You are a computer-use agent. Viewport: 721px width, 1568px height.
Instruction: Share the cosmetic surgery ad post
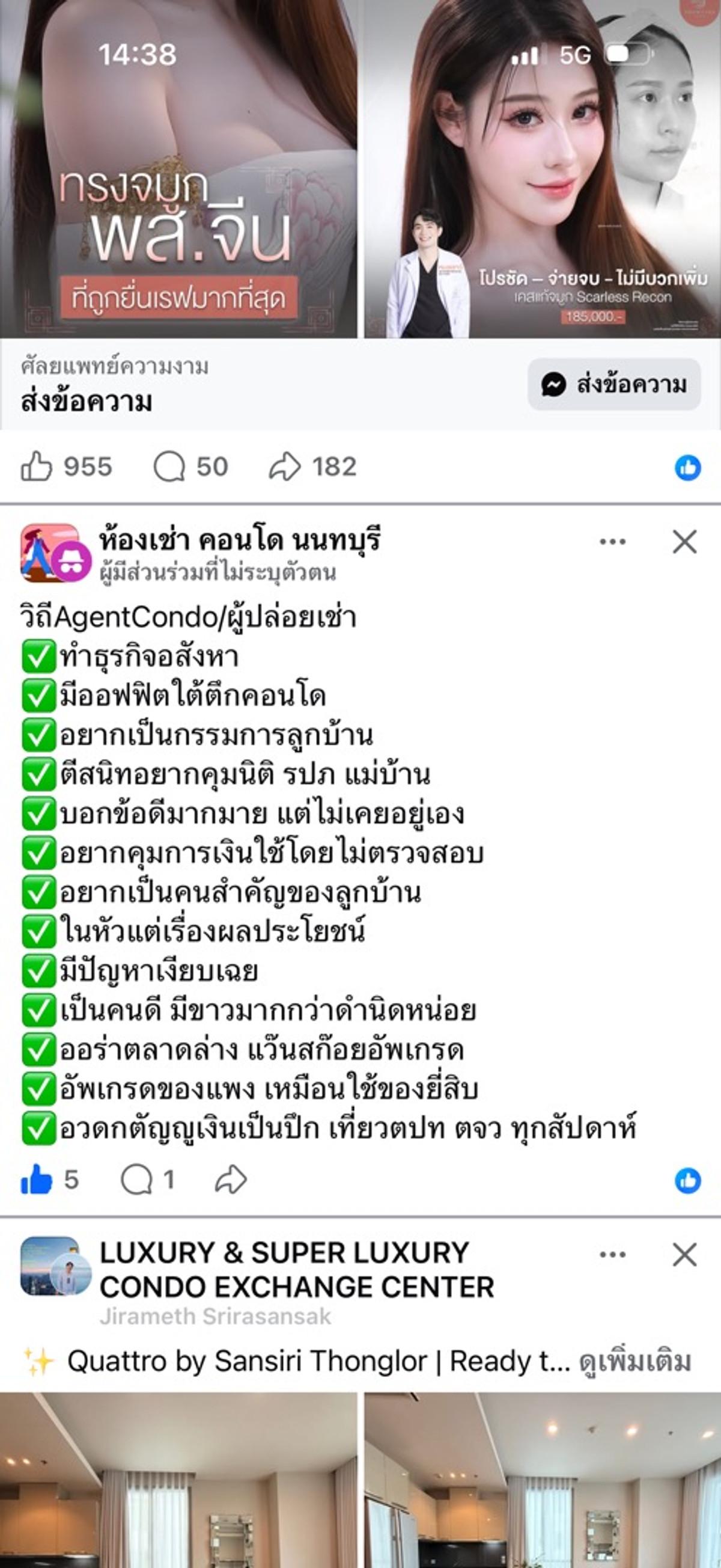pos(285,467)
